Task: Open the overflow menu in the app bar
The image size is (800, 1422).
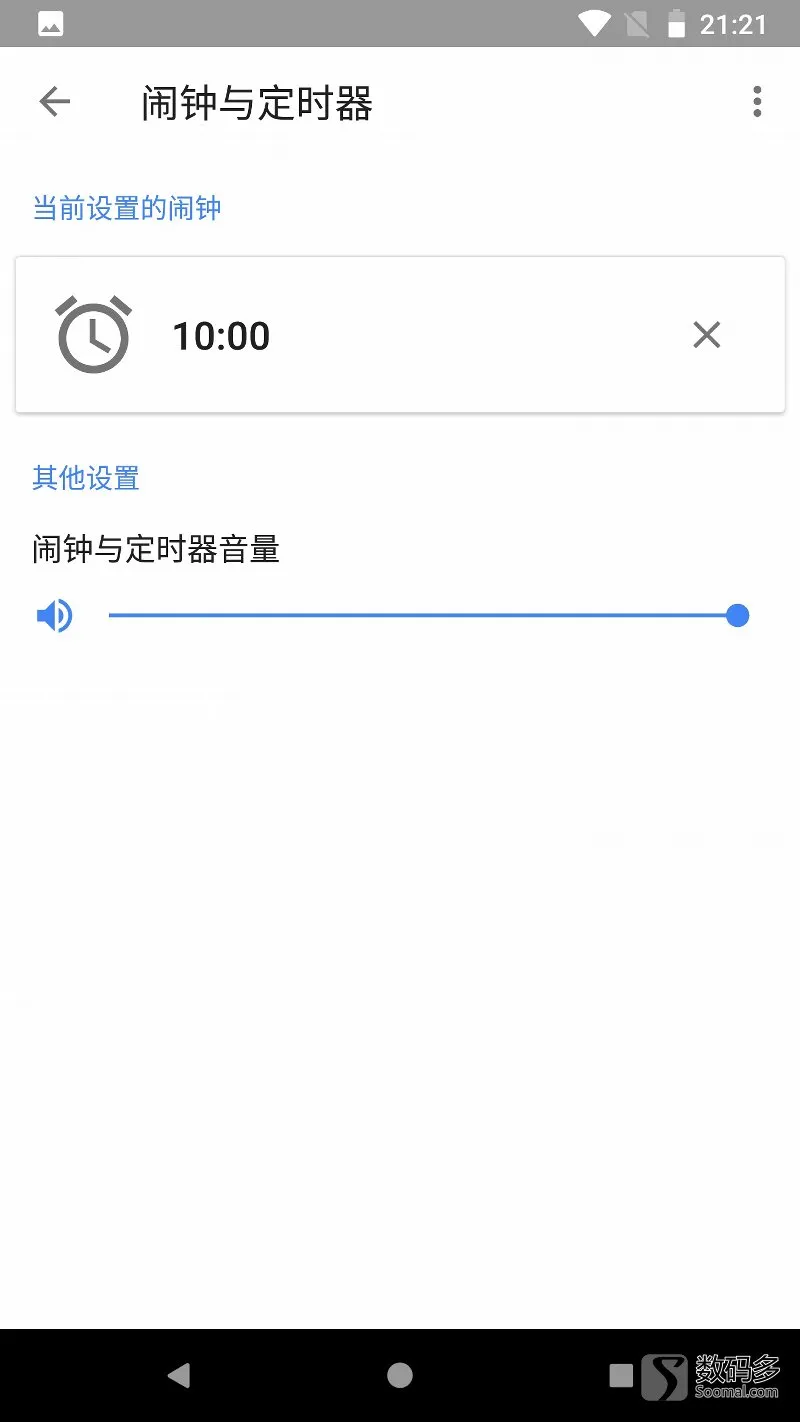Action: tap(757, 101)
